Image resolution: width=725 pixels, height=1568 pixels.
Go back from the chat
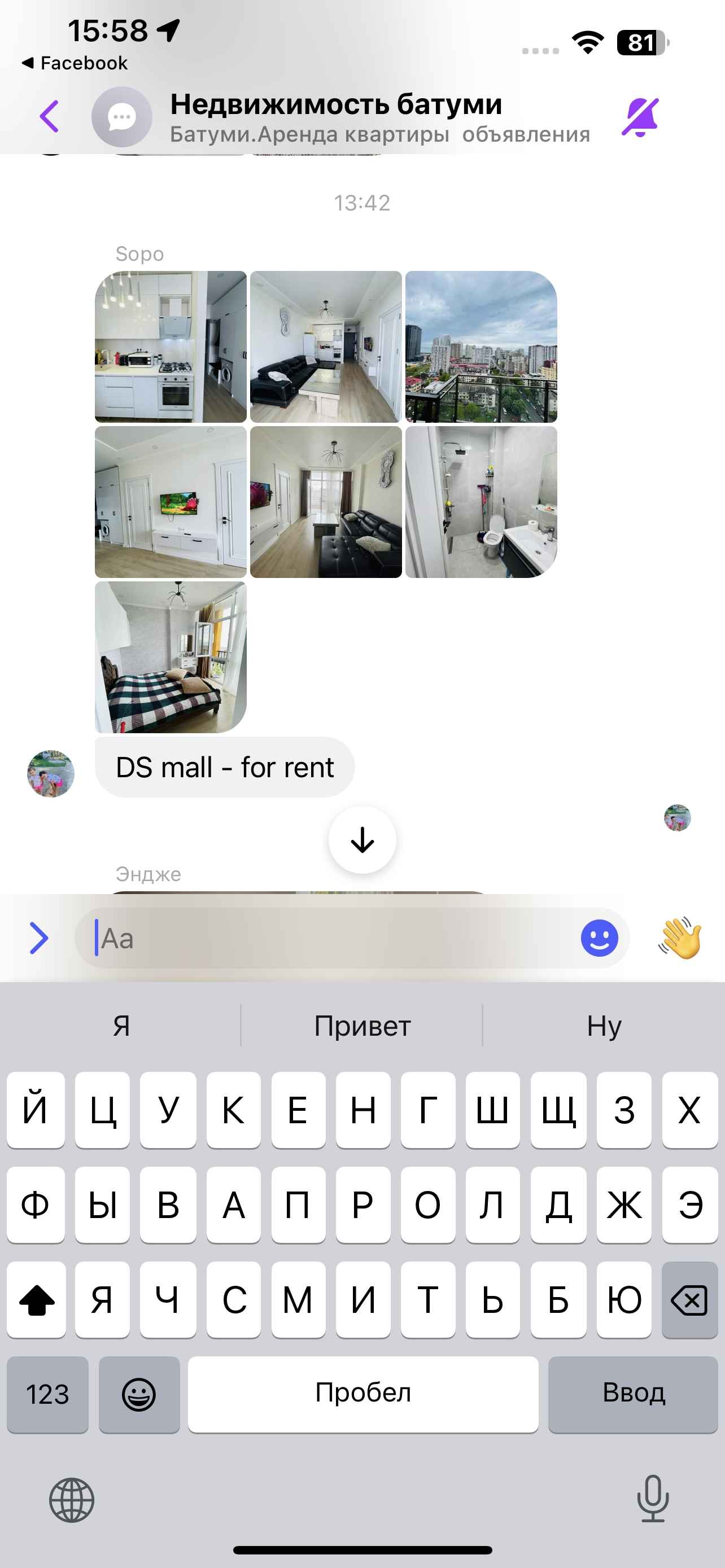pos(49,116)
